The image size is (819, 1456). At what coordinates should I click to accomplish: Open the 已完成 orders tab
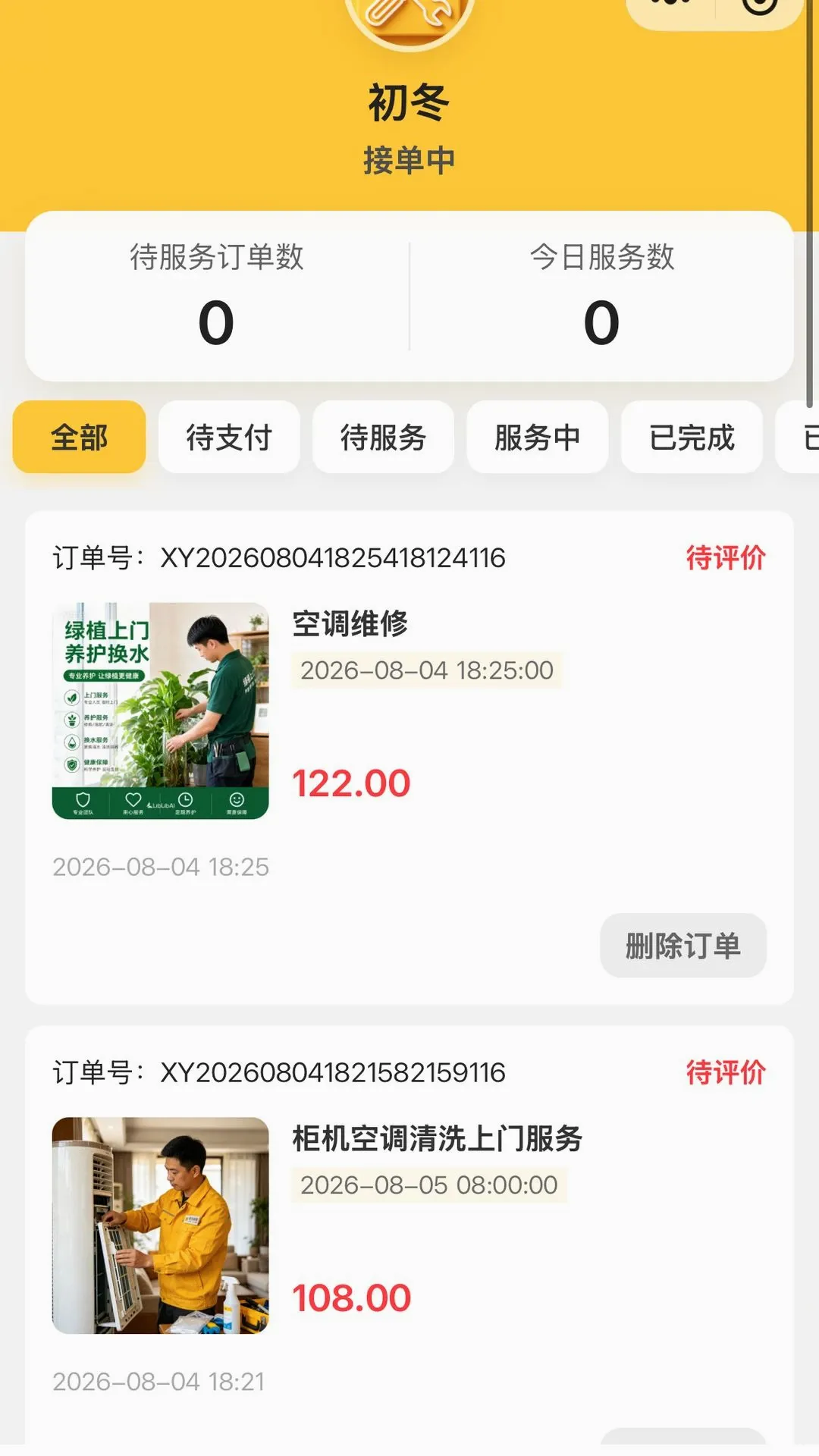(x=692, y=437)
